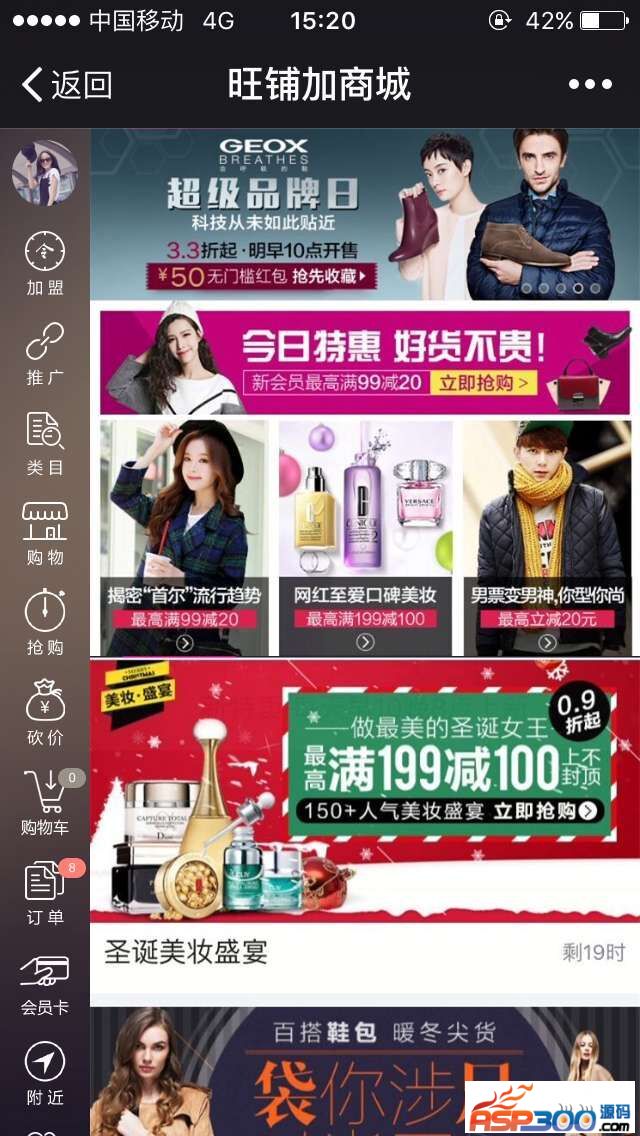This screenshot has height=1136, width=640.
Task: Switch to 购物 section
Action: 45,533
